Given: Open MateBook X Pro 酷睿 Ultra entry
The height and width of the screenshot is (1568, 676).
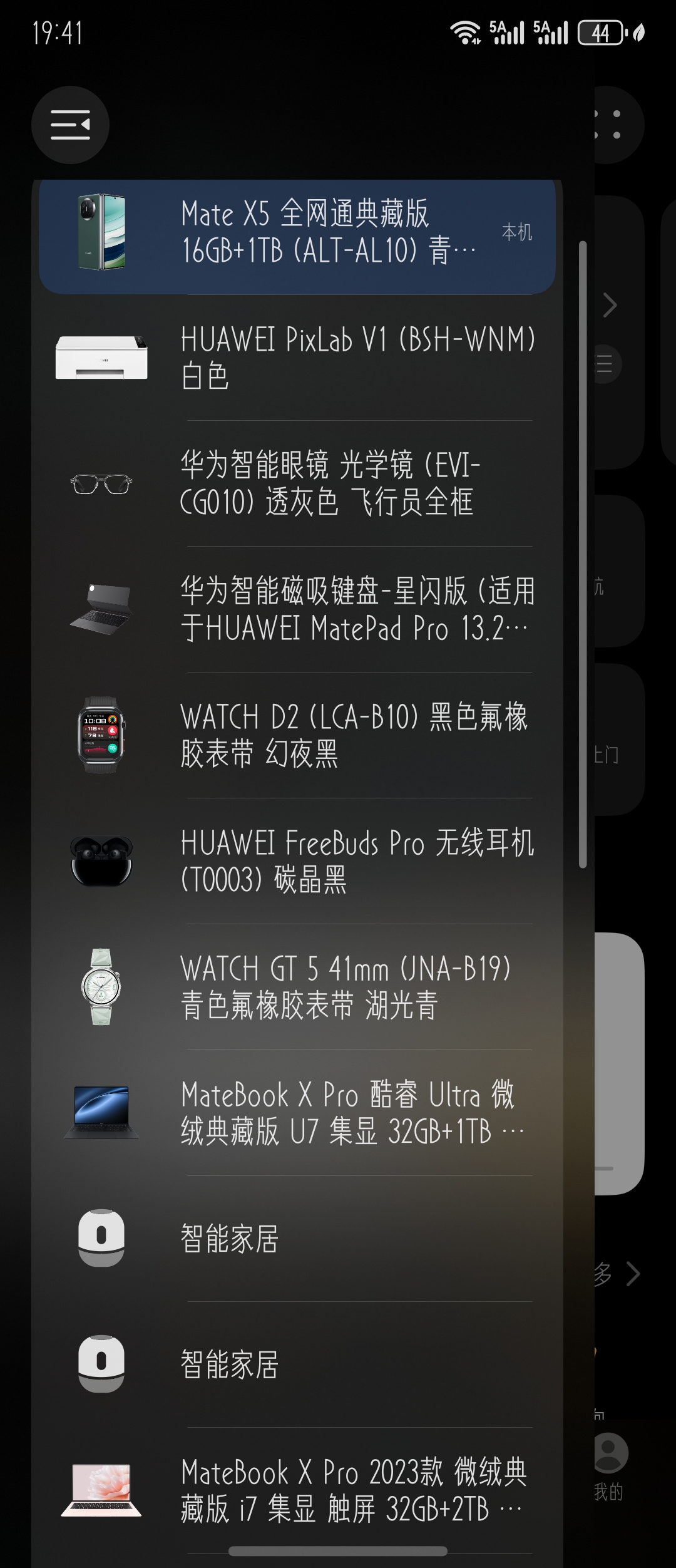Looking at the screenshot, I should 297,1113.
